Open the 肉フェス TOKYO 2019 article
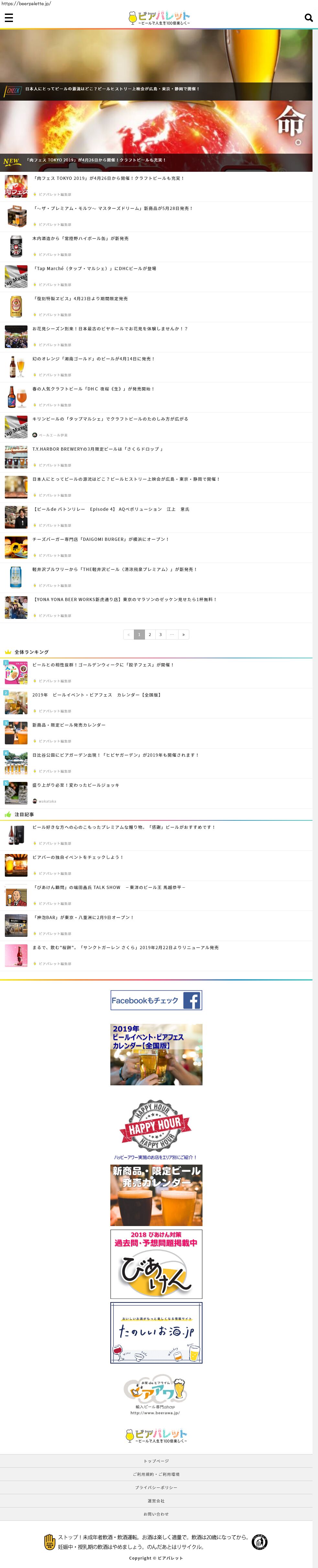Viewport: 318px width, 1568px height. pos(108,178)
